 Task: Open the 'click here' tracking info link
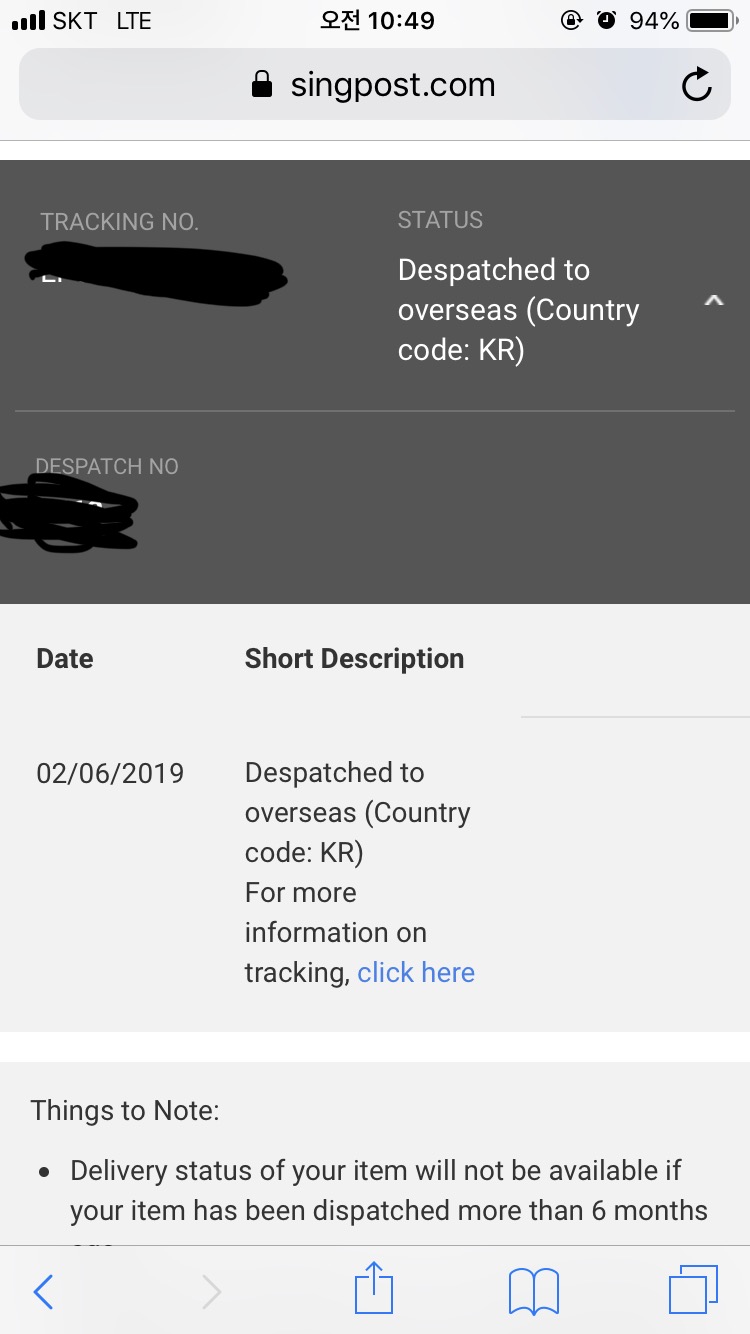[x=416, y=972]
